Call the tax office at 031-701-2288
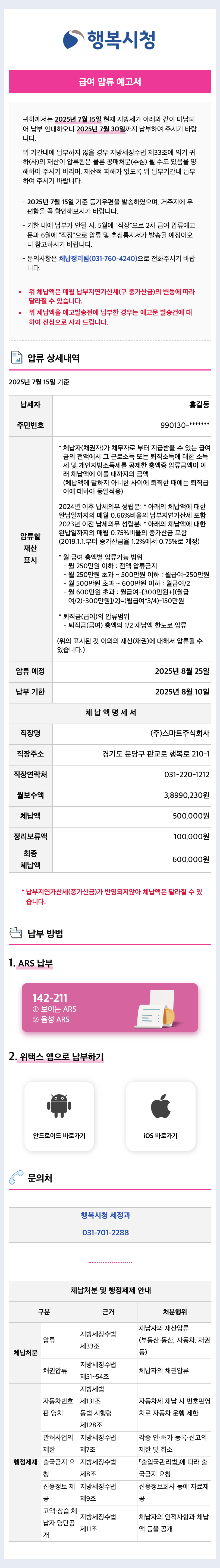The height and width of the screenshot is (1568, 220). (106, 1232)
